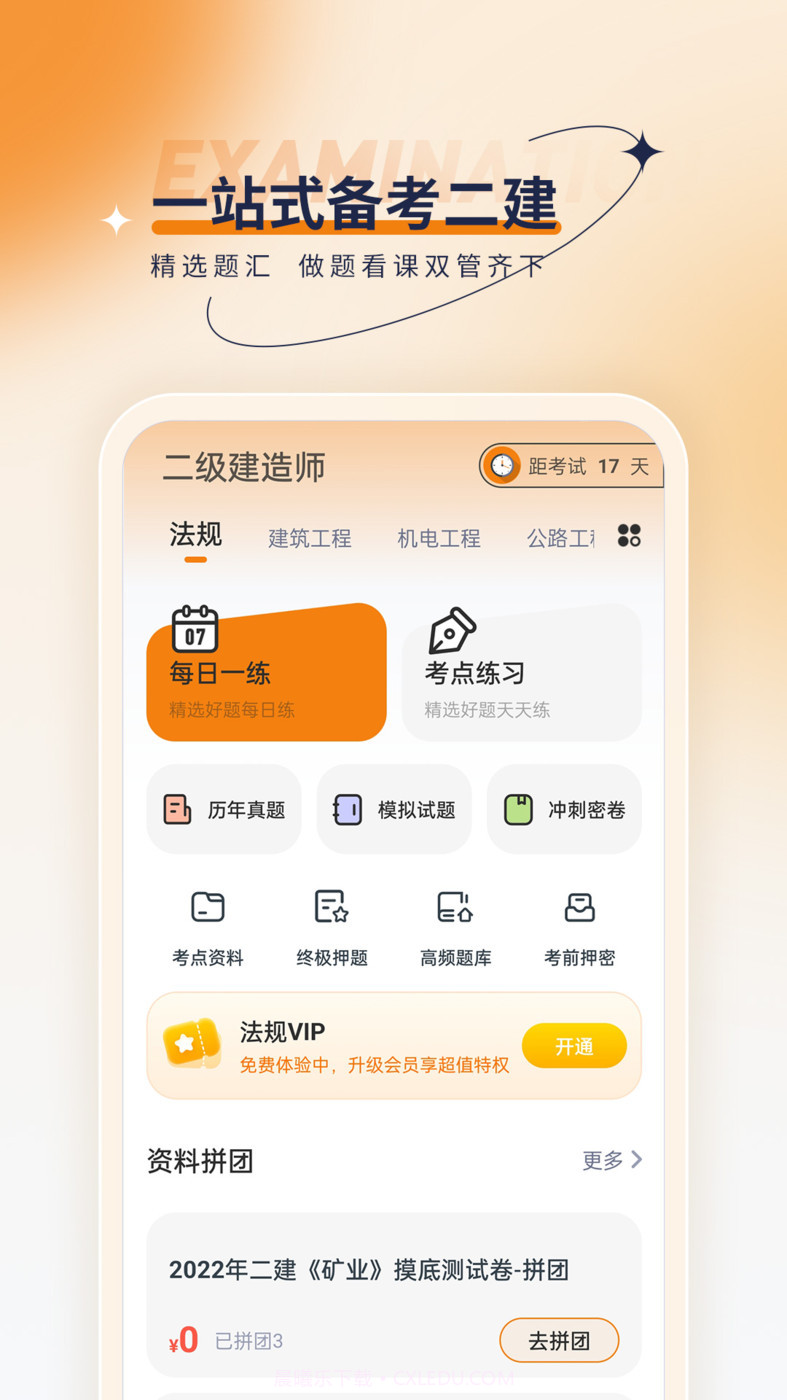Tap the VIP ticket star icon
The image size is (787, 1400).
[x=191, y=1044]
